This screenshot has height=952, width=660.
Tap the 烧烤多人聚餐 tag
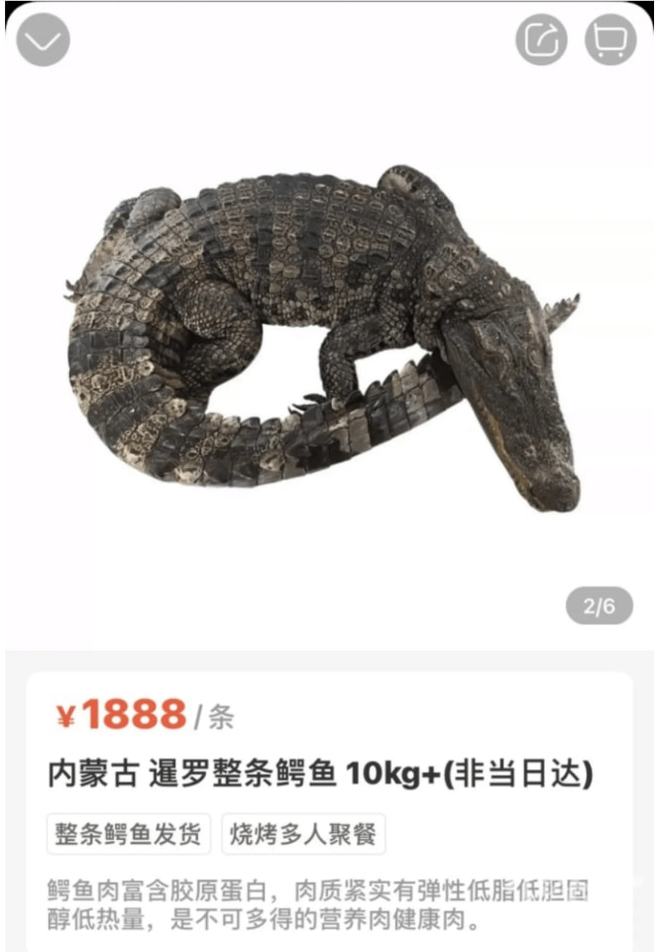(x=303, y=834)
